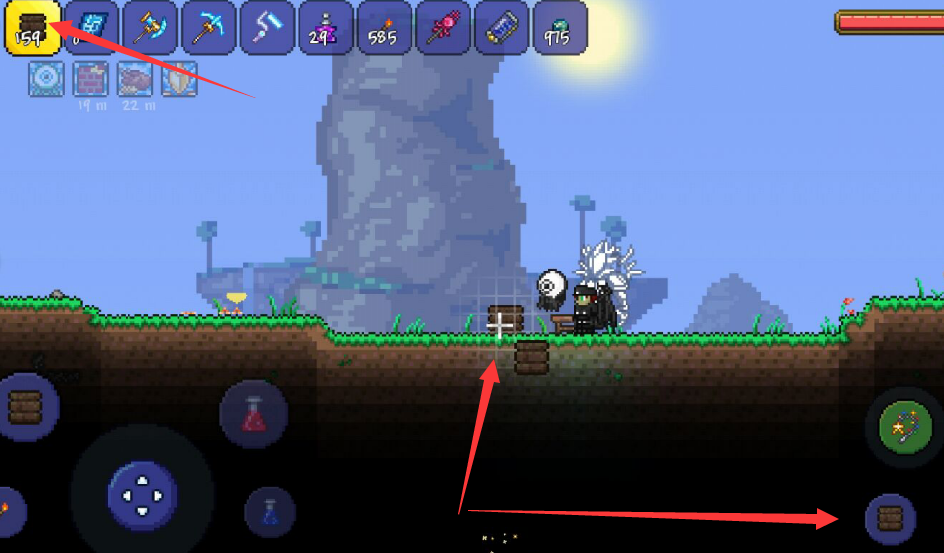This screenshot has width=944, height=553.
Task: Select the hamaxe in the hotbar
Action: click(x=149, y=28)
